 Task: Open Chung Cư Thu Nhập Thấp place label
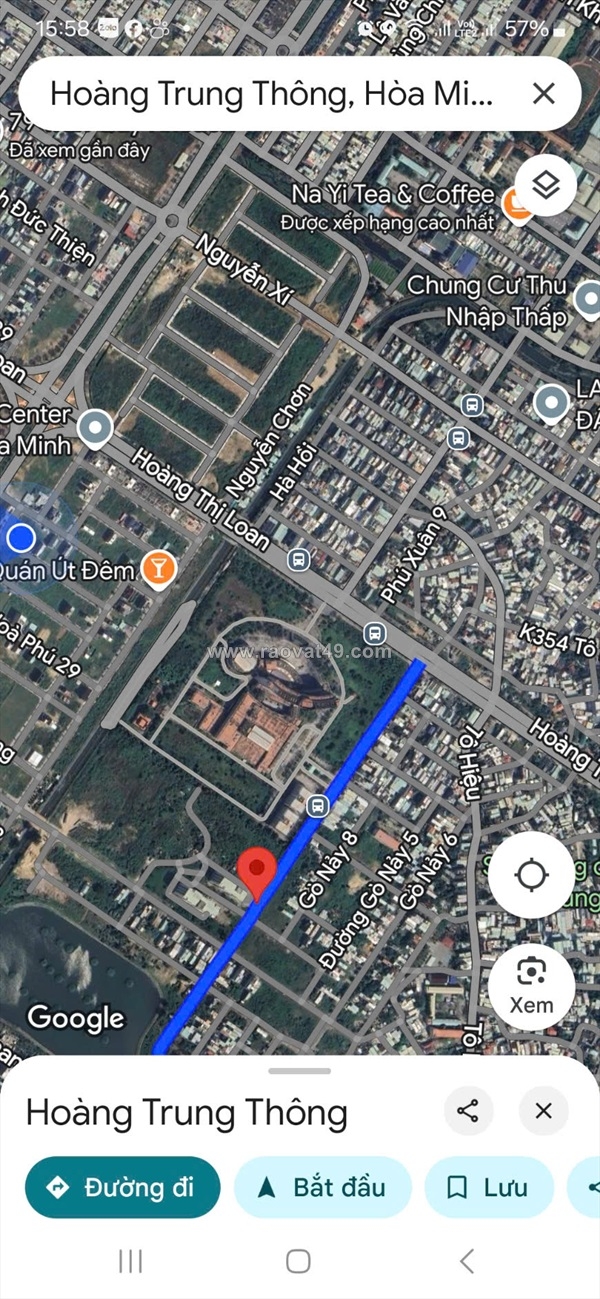click(485, 301)
